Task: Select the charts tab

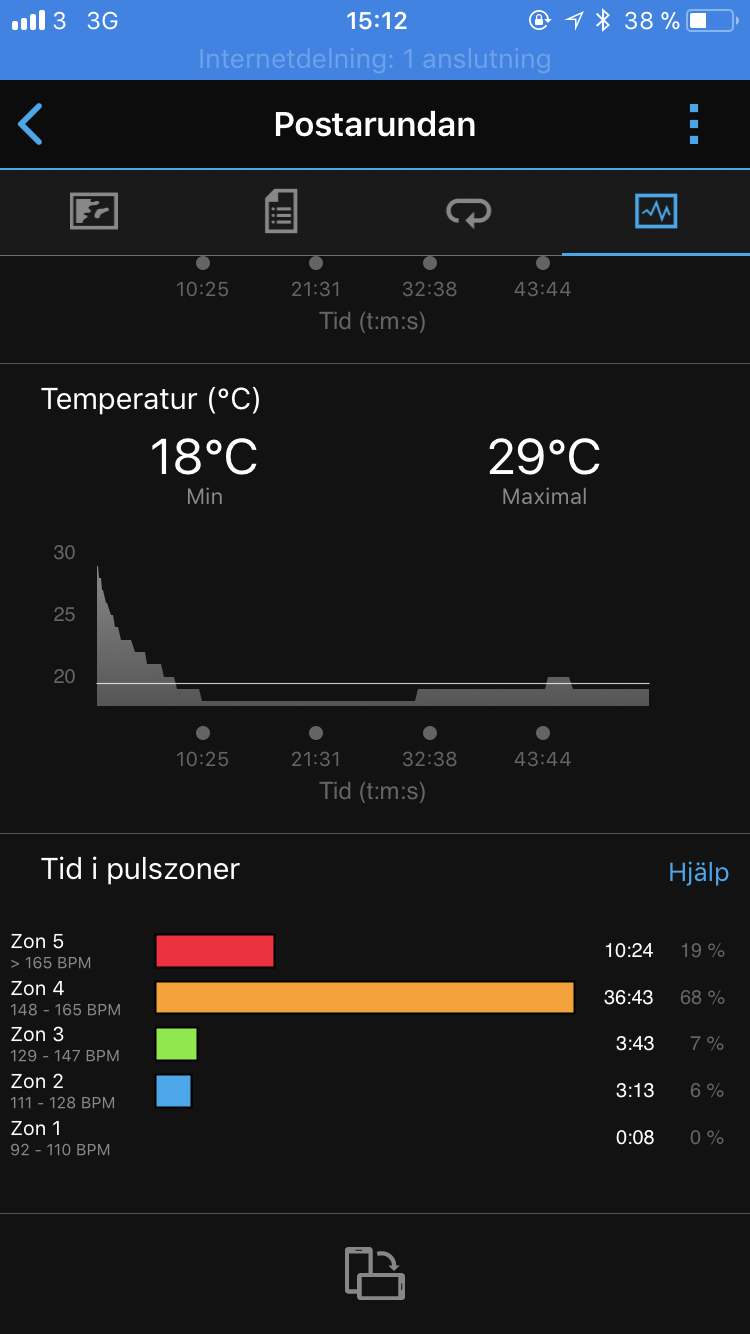Action: click(x=656, y=211)
